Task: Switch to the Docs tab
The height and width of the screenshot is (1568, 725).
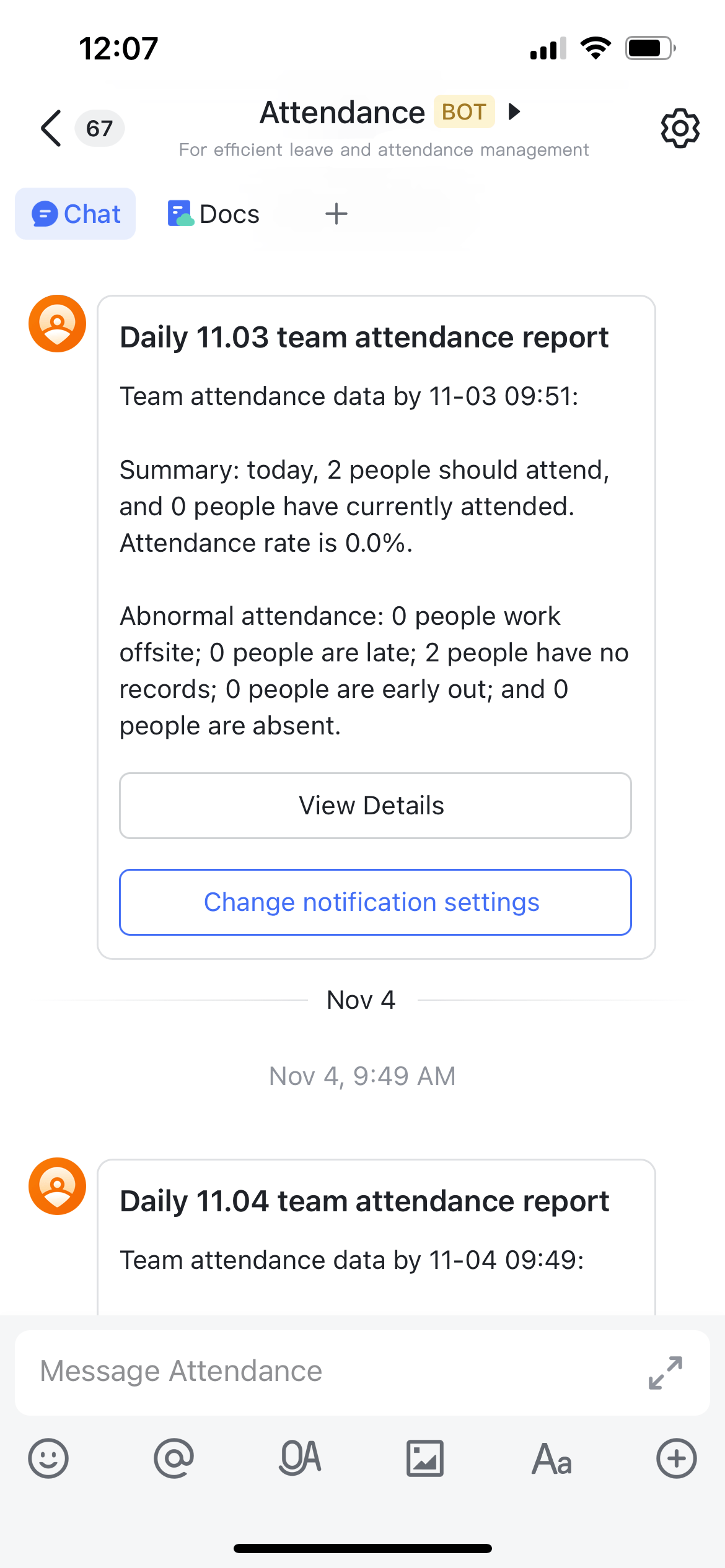Action: click(213, 214)
